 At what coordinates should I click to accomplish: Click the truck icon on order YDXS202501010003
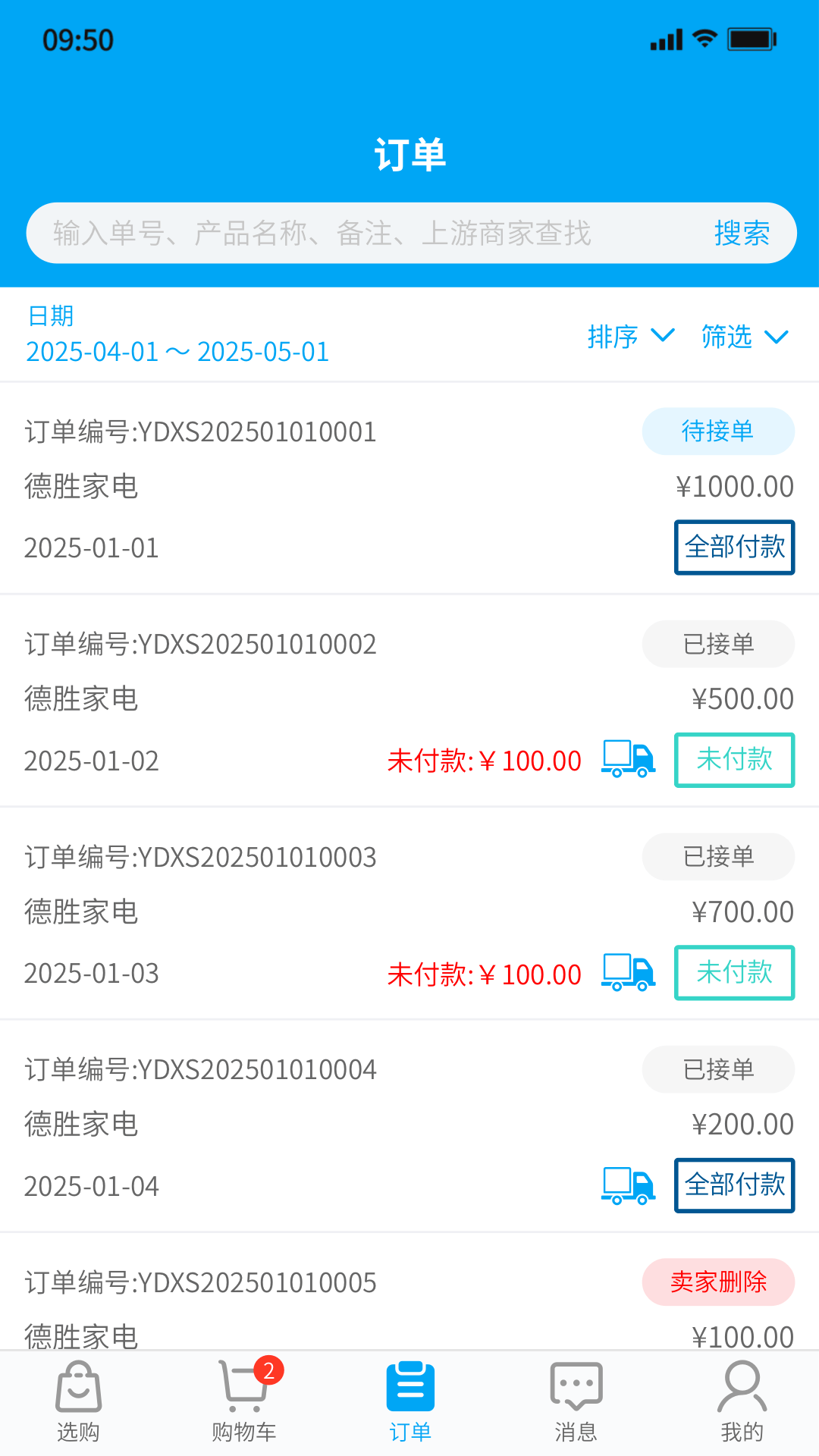627,972
